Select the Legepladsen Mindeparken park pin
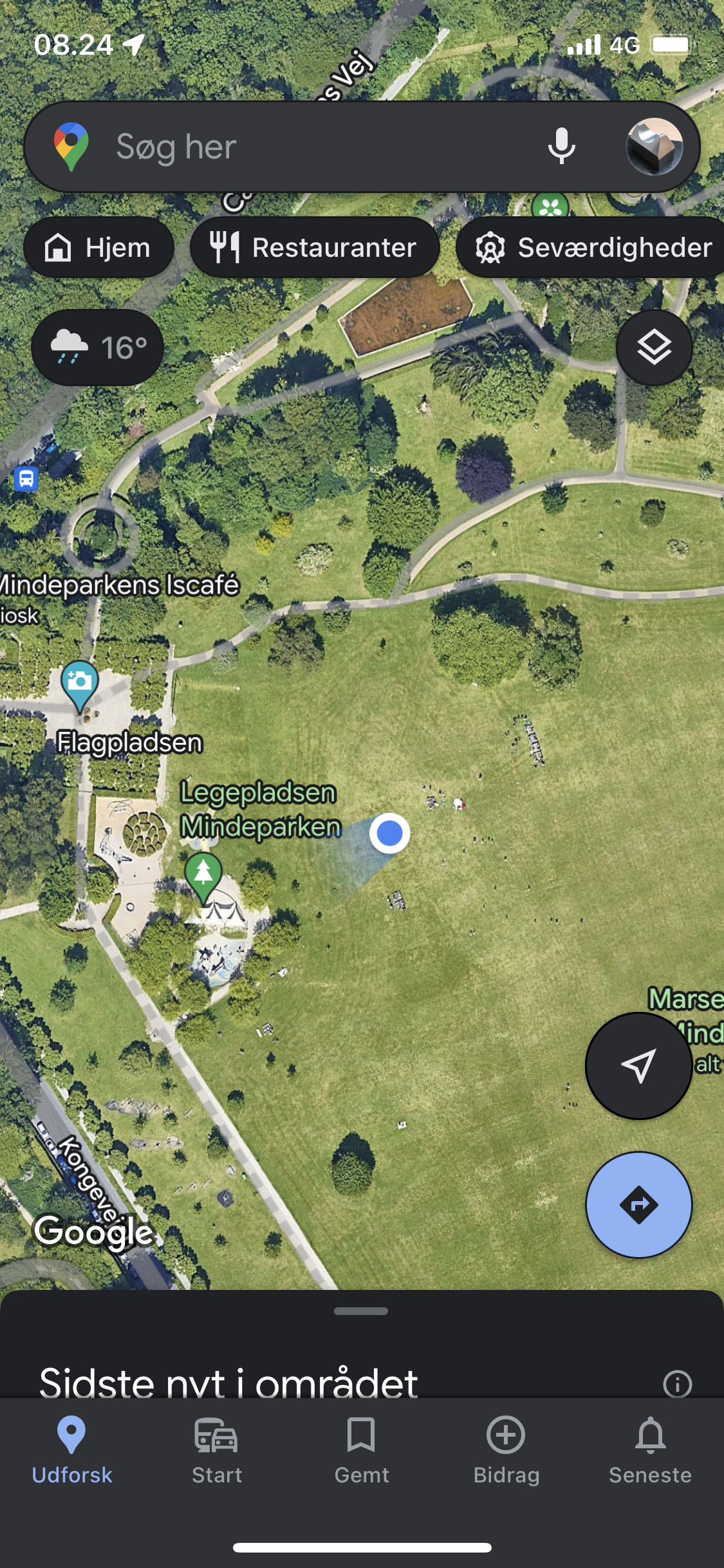724x1568 pixels. (203, 875)
